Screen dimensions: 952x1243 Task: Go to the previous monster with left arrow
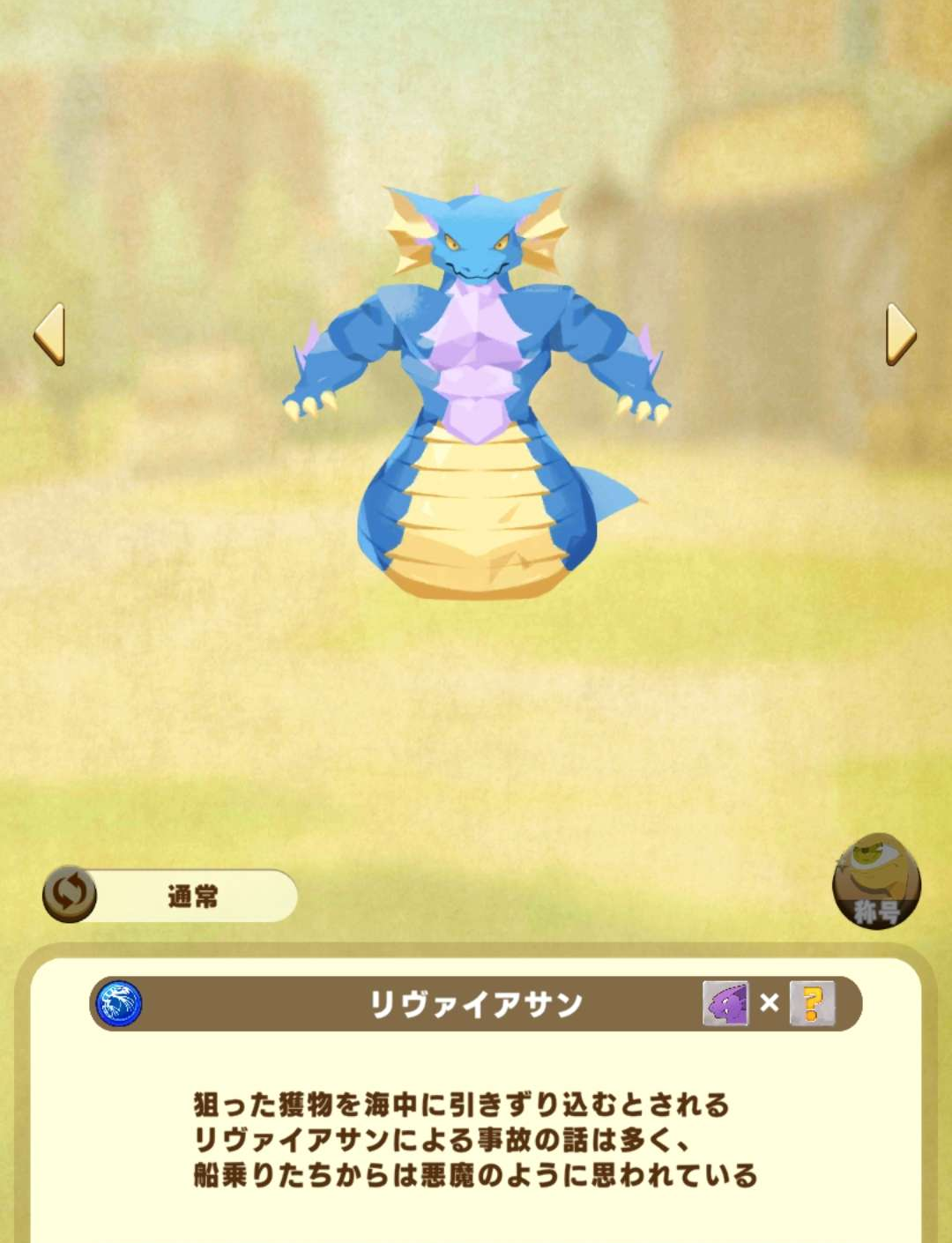(49, 333)
